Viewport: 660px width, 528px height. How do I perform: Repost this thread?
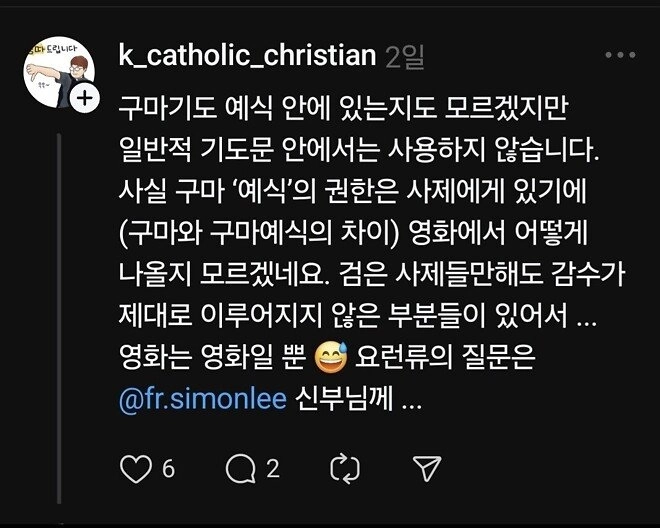[x=343, y=469]
